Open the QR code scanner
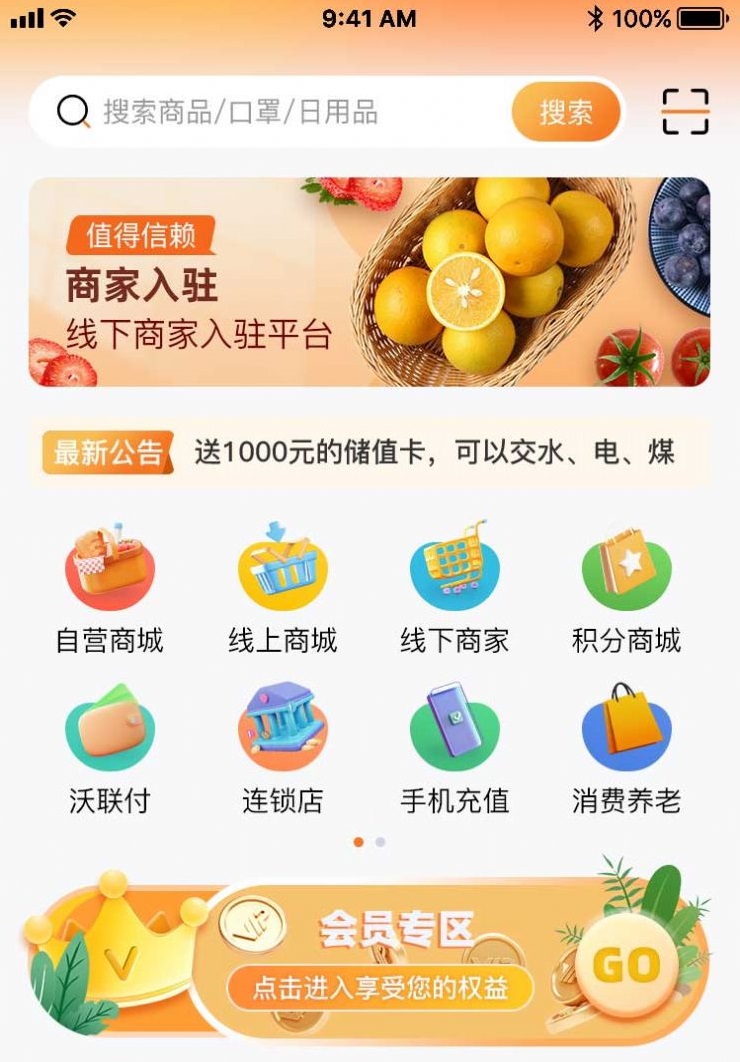This screenshot has width=740, height=1062. pyautogui.click(x=685, y=112)
